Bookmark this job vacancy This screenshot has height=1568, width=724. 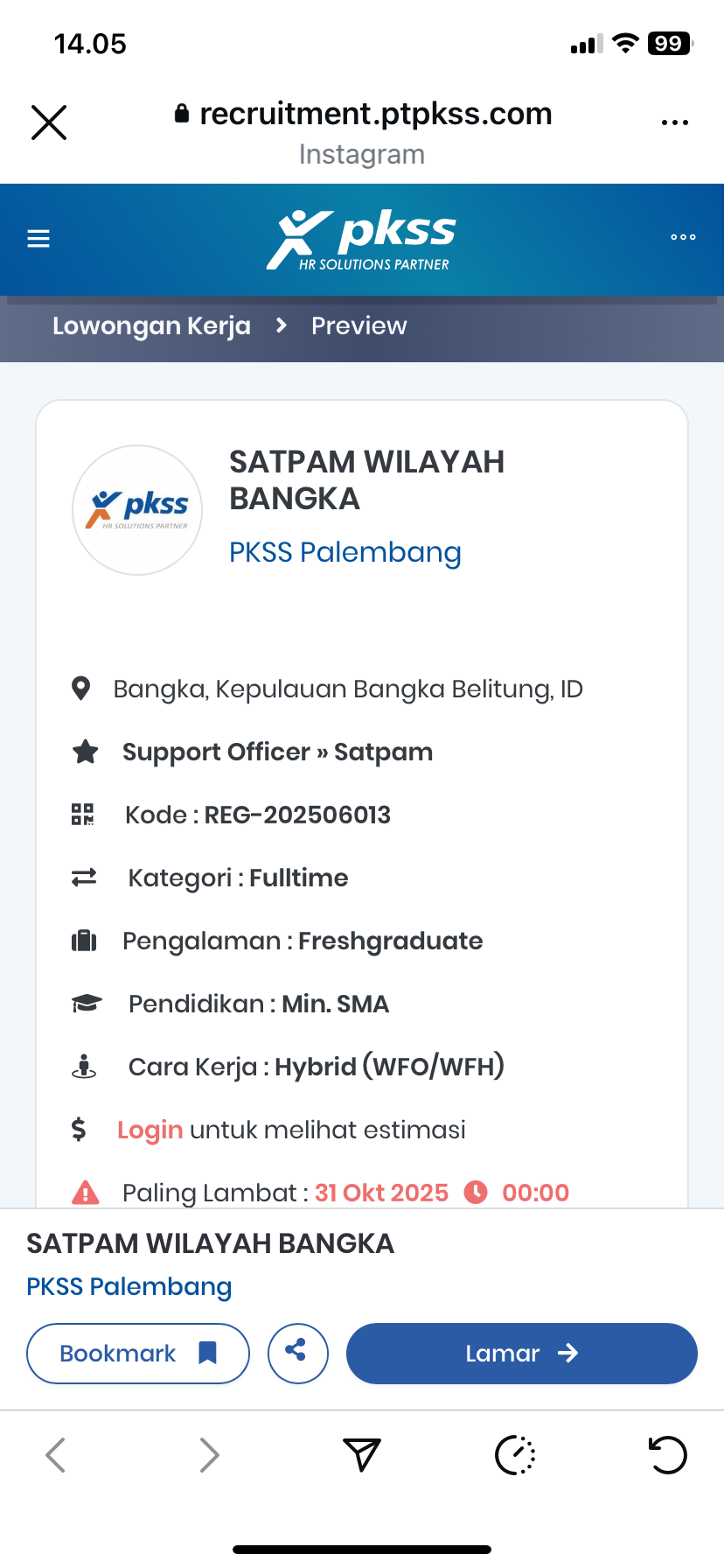138,1354
